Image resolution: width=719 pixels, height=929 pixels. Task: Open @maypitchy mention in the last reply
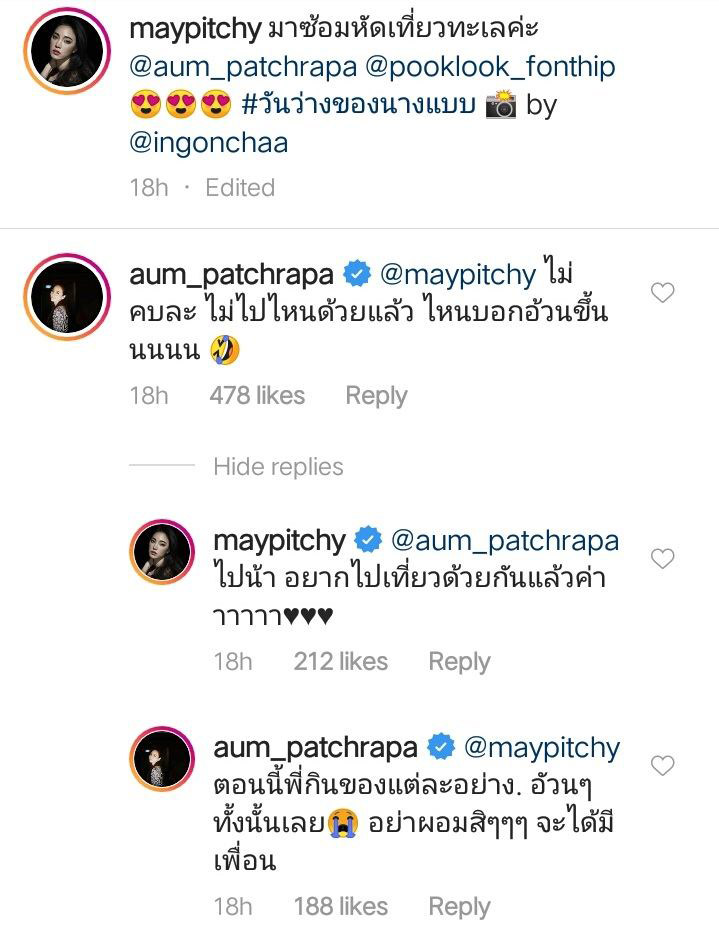coord(542,747)
